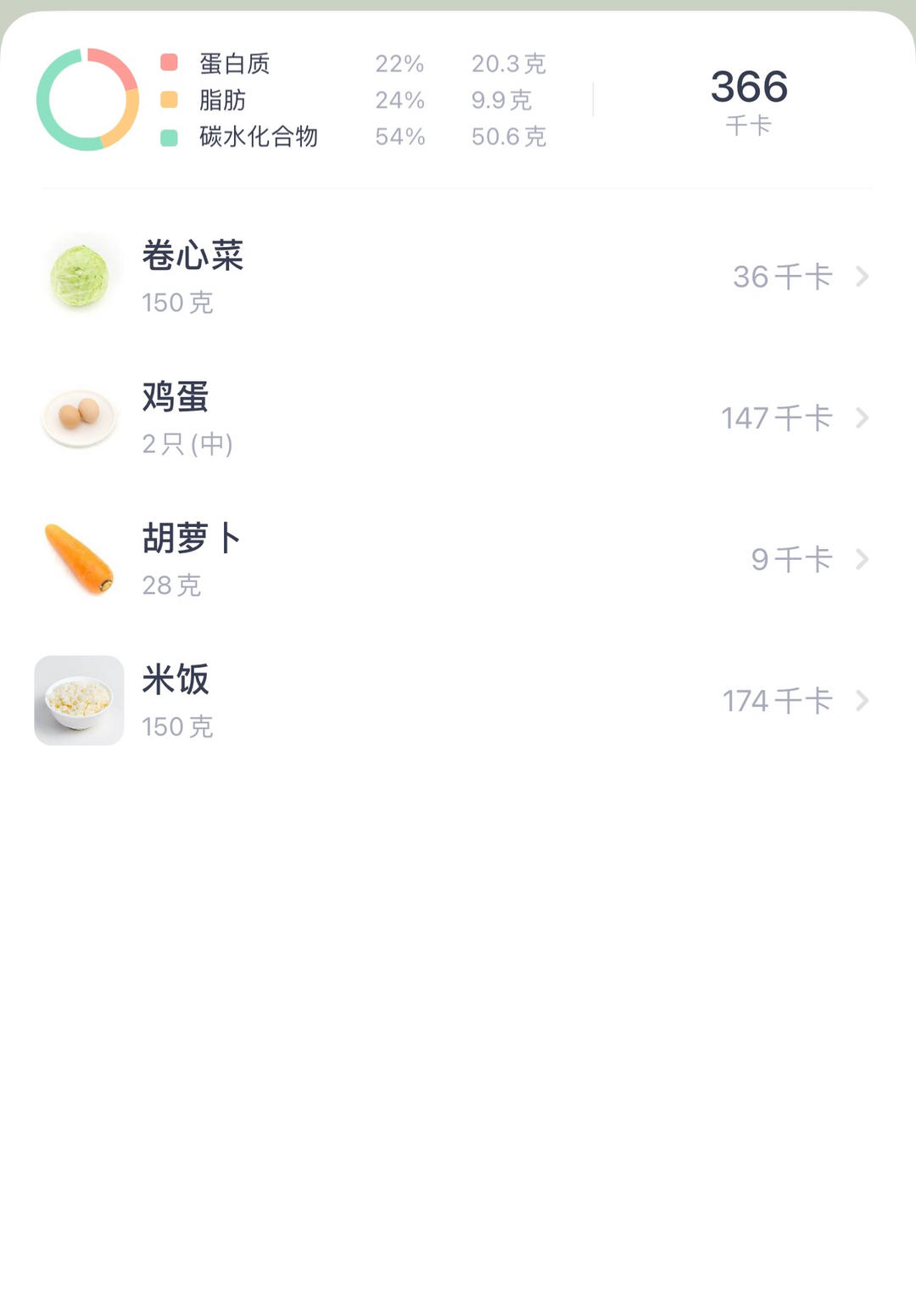This screenshot has height=1316, width=916.
Task: Click the carrot thumbnail icon
Action: (79, 557)
